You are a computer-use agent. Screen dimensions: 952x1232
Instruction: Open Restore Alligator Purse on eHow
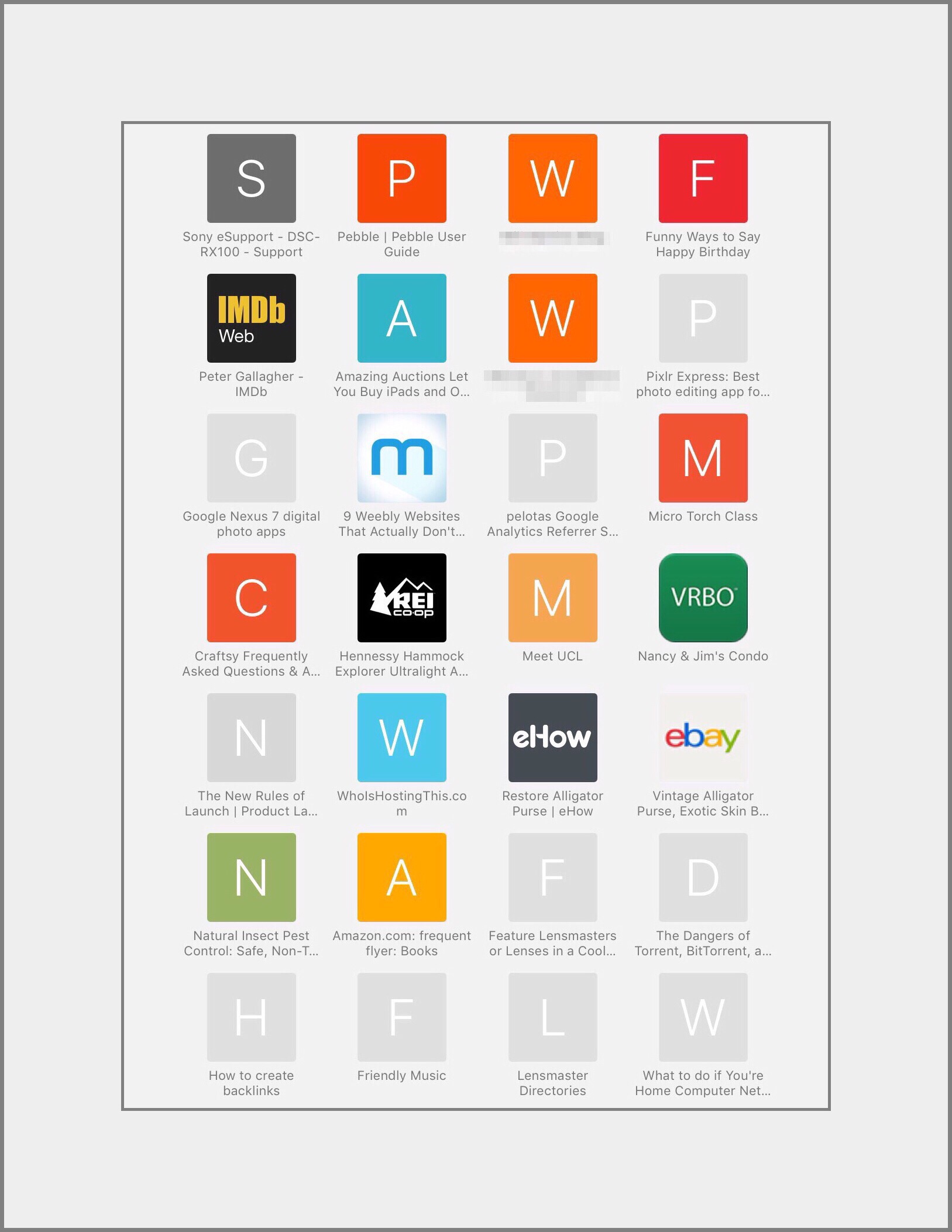click(552, 738)
